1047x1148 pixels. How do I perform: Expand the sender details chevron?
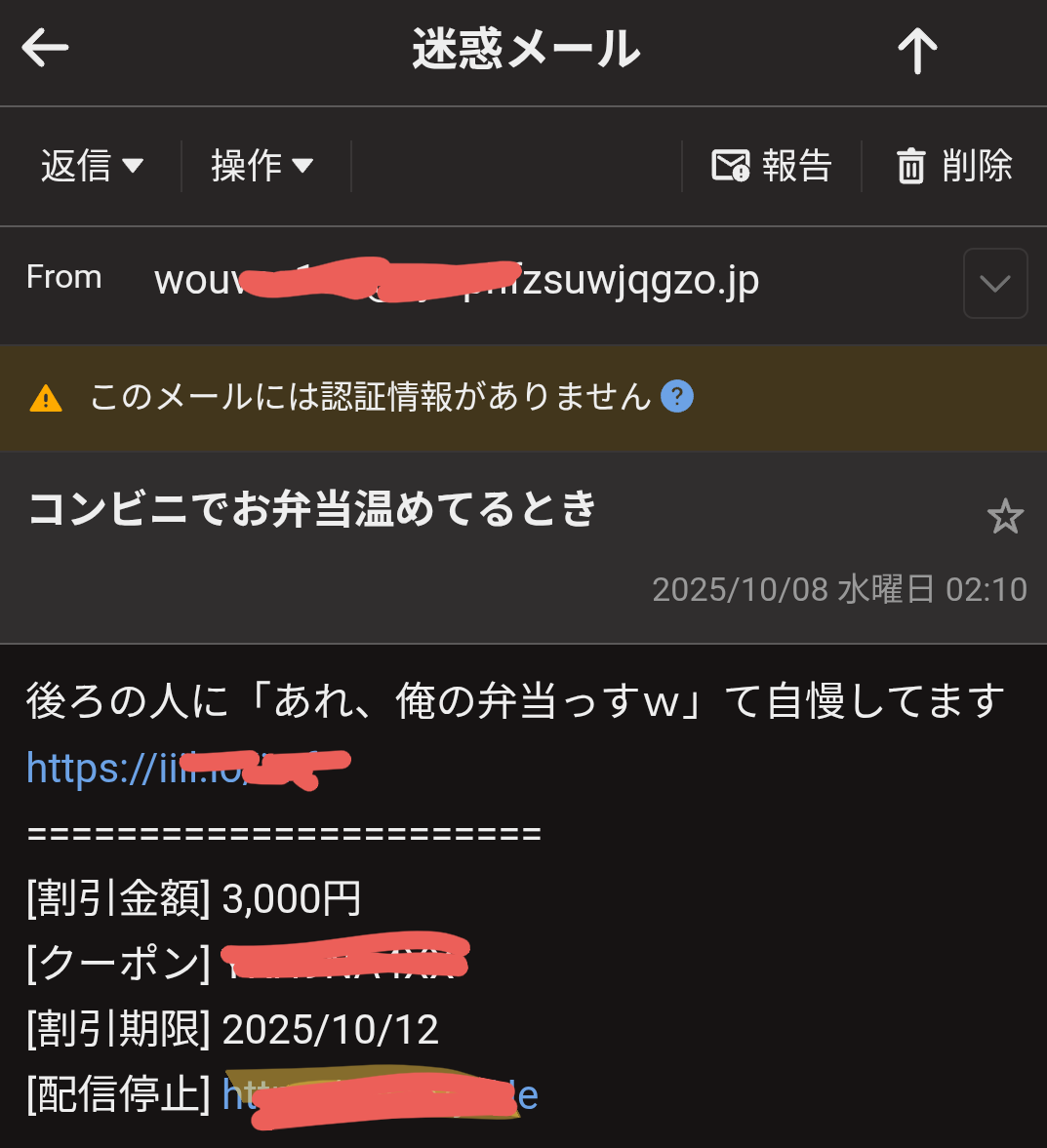(994, 284)
